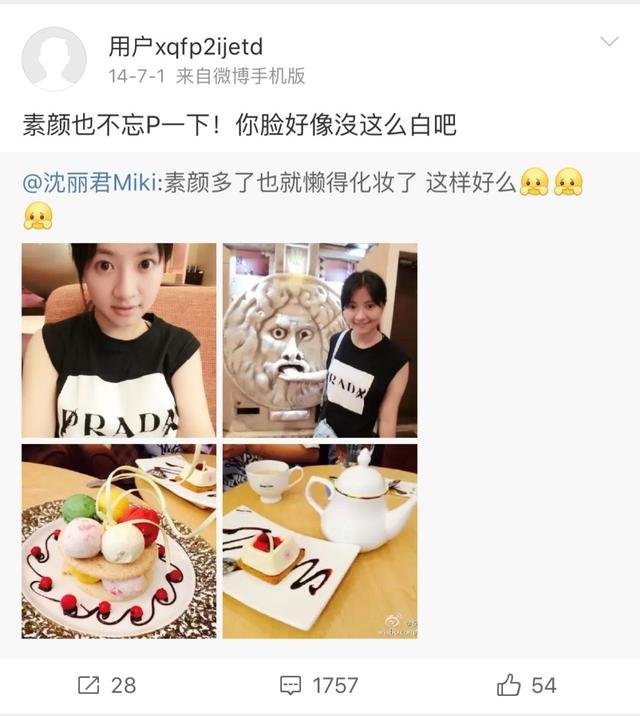Image resolution: width=640 pixels, height=716 pixels.
Task: Open the username 用户xqfp2ijetd
Action: click(186, 46)
